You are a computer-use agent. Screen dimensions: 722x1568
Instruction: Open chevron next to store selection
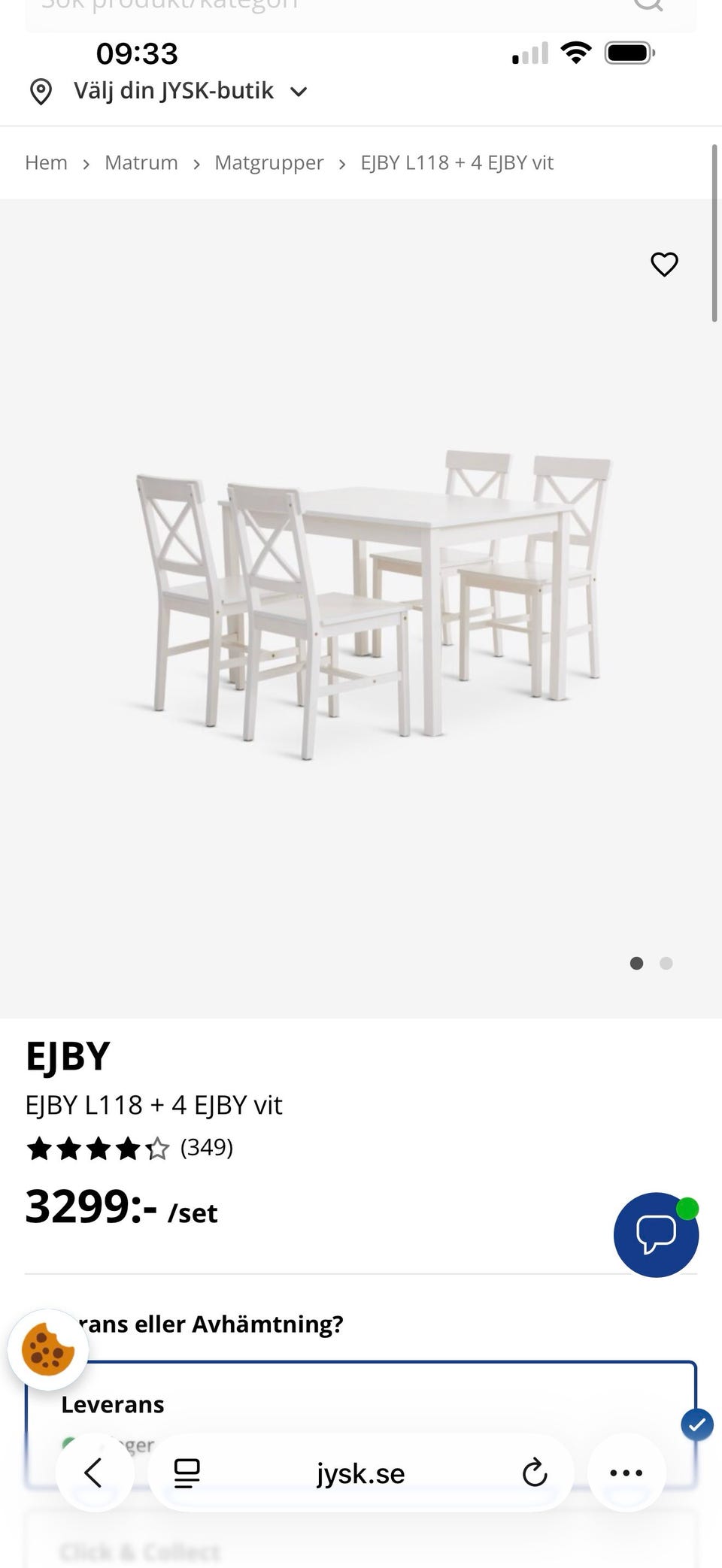[x=298, y=92]
